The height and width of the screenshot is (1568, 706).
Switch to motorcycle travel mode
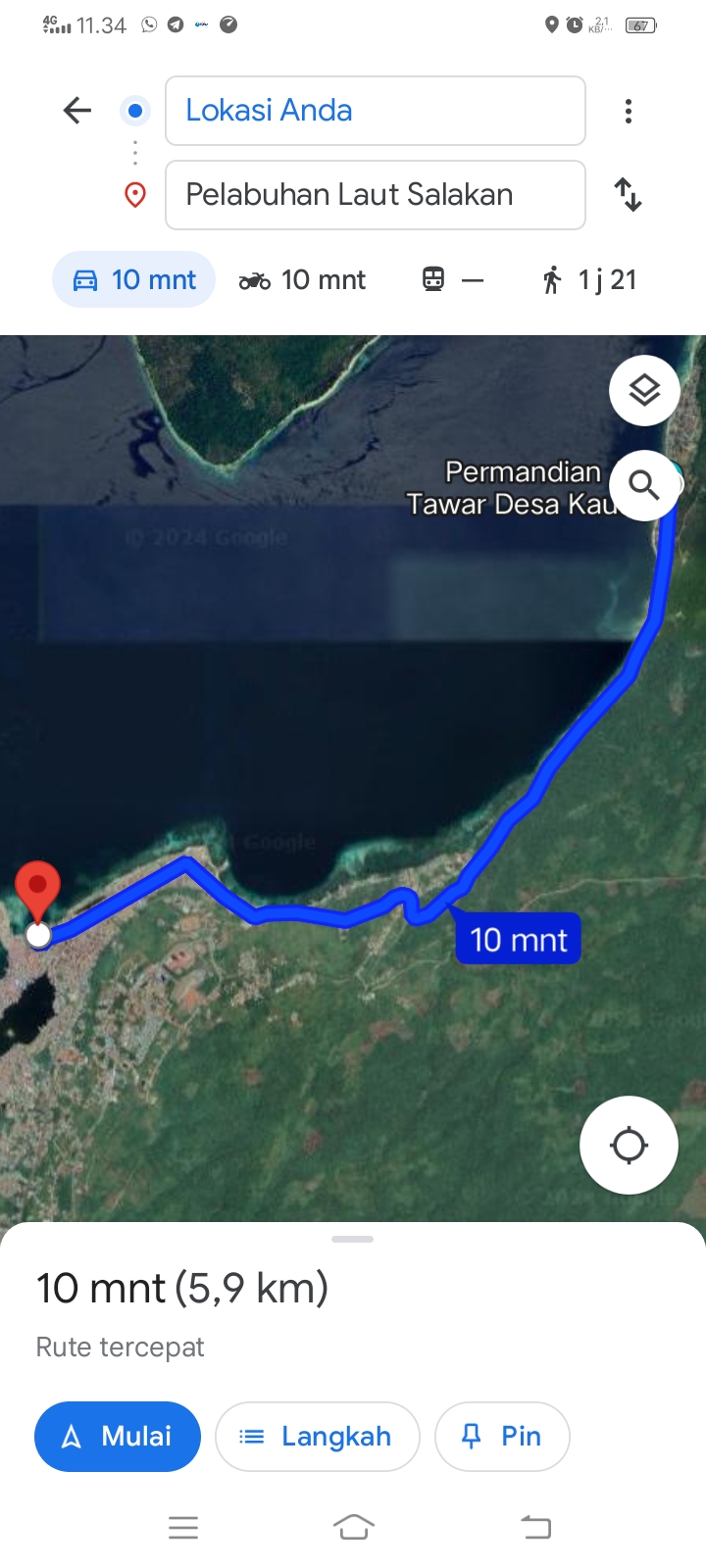(302, 280)
